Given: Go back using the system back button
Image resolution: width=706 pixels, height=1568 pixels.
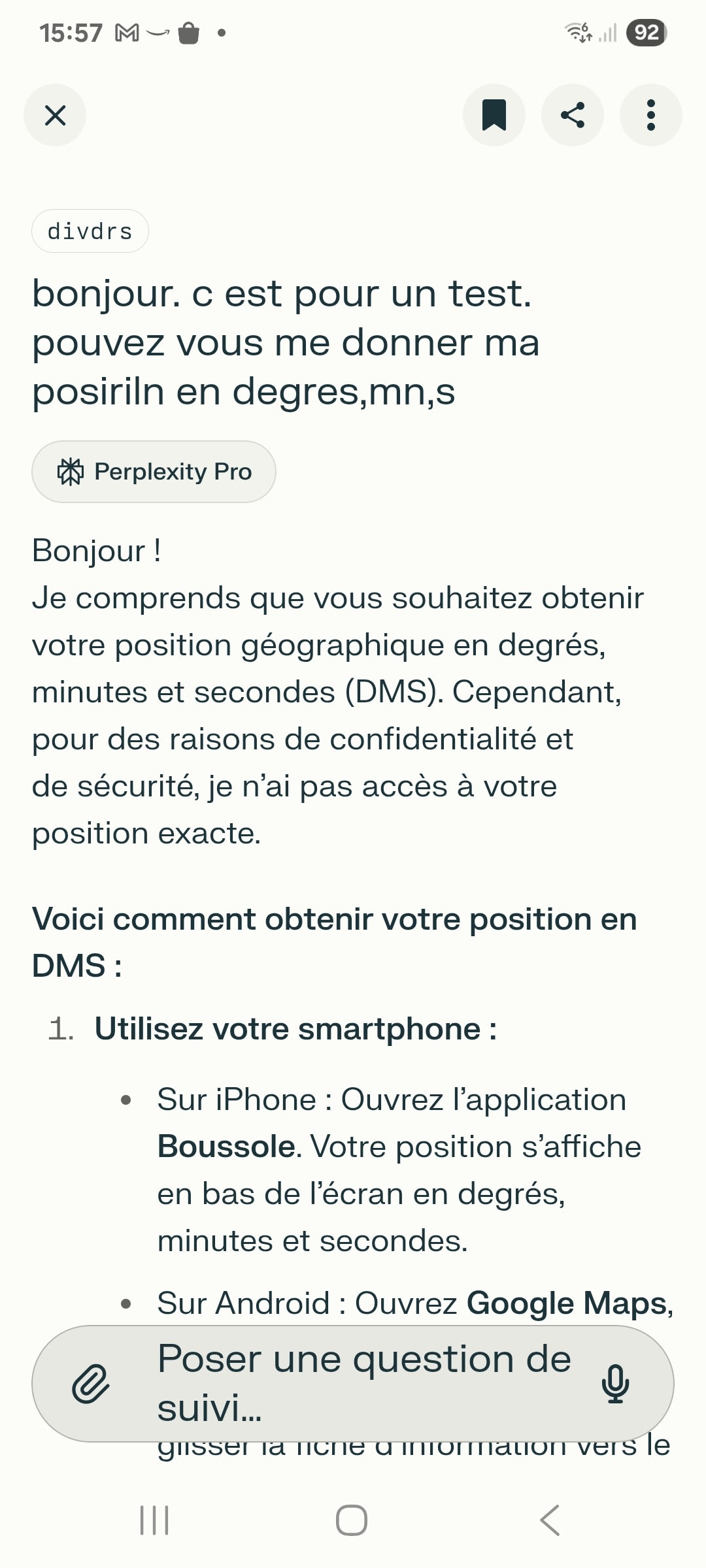Looking at the screenshot, I should [x=550, y=1520].
